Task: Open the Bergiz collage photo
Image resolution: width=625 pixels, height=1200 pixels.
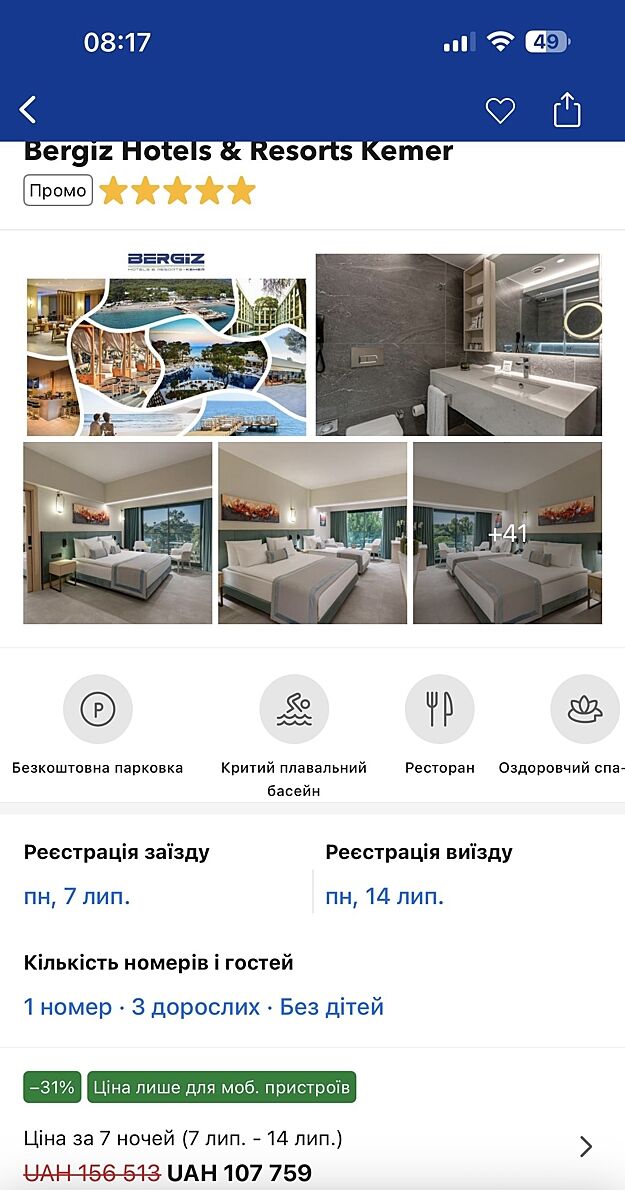Action: pyautogui.click(x=166, y=344)
